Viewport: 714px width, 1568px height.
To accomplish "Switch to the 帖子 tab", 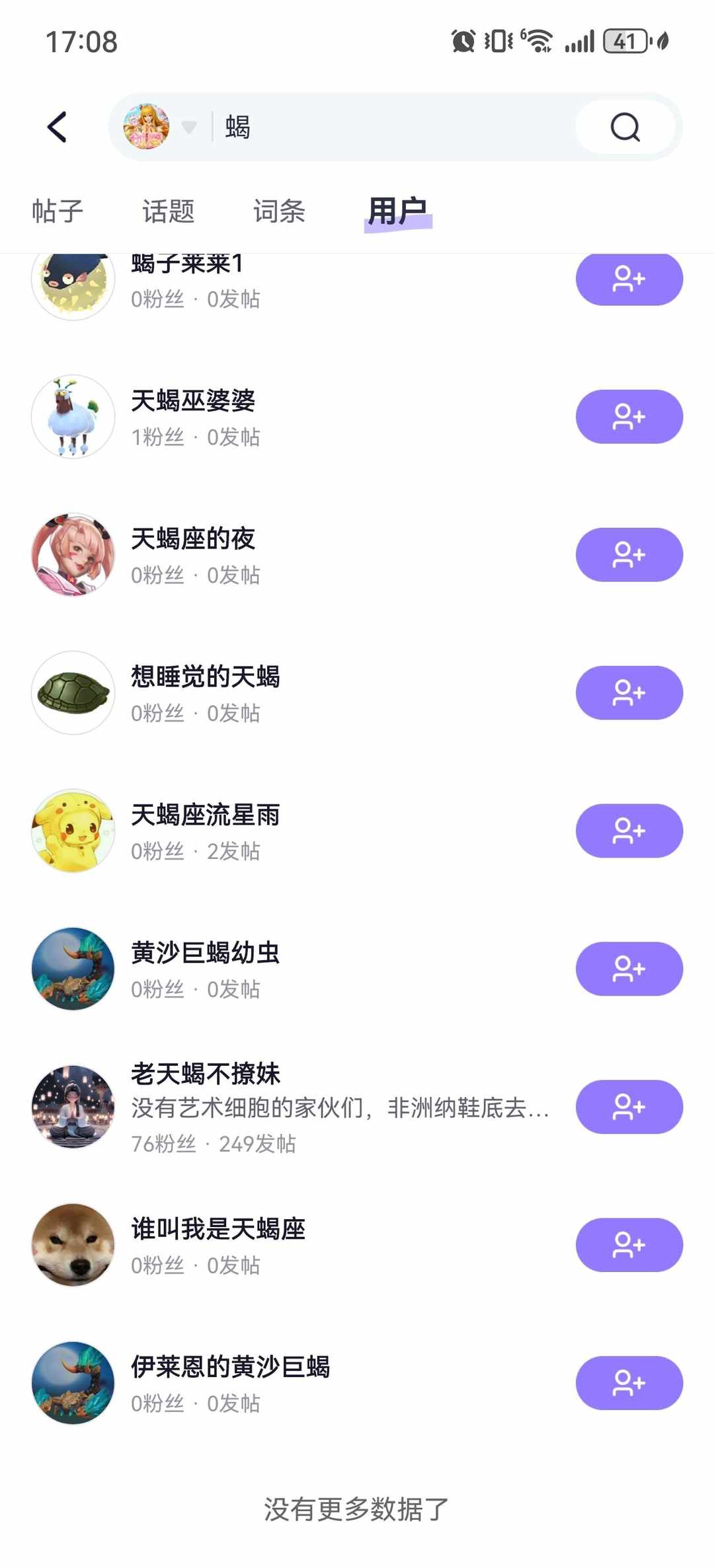I will coord(56,210).
